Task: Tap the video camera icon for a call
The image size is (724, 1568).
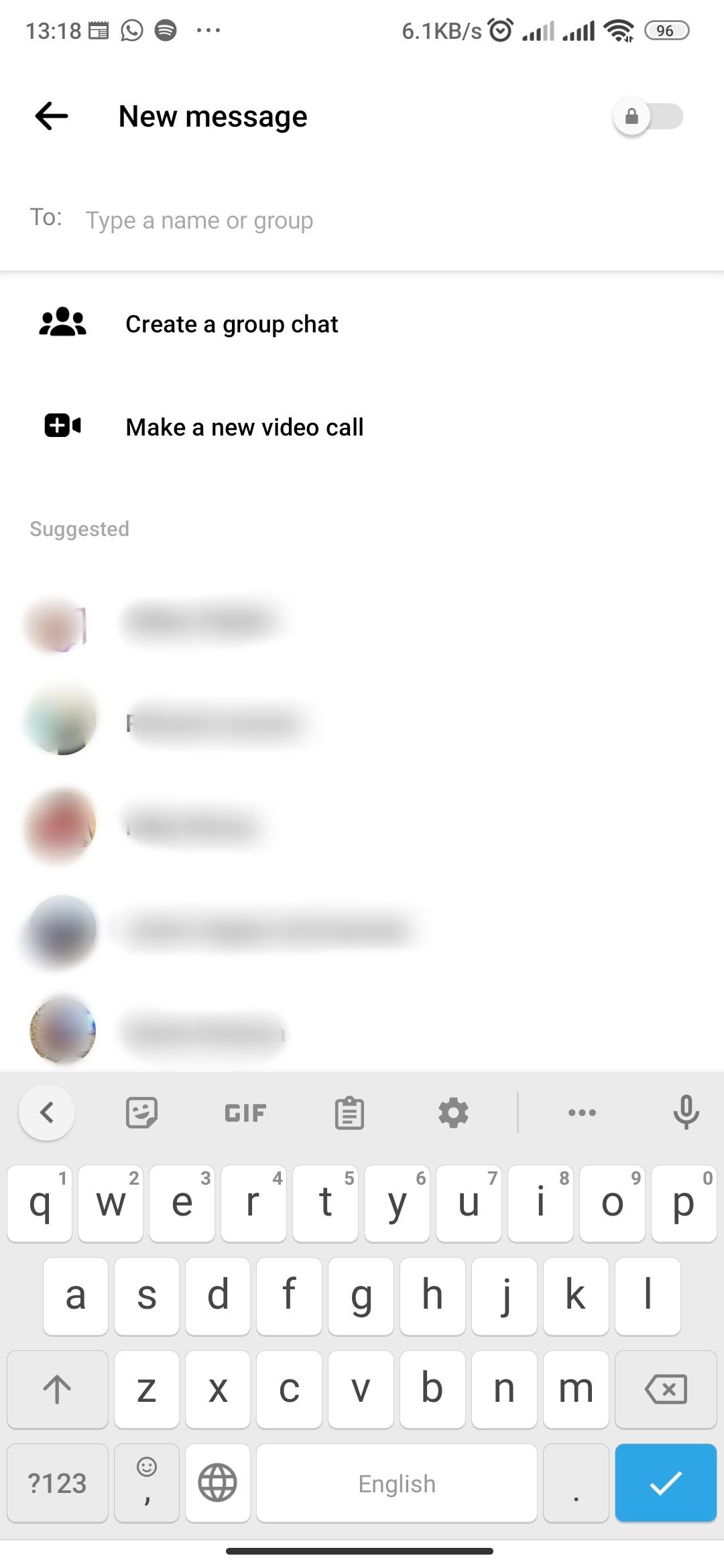Action: pyautogui.click(x=62, y=426)
